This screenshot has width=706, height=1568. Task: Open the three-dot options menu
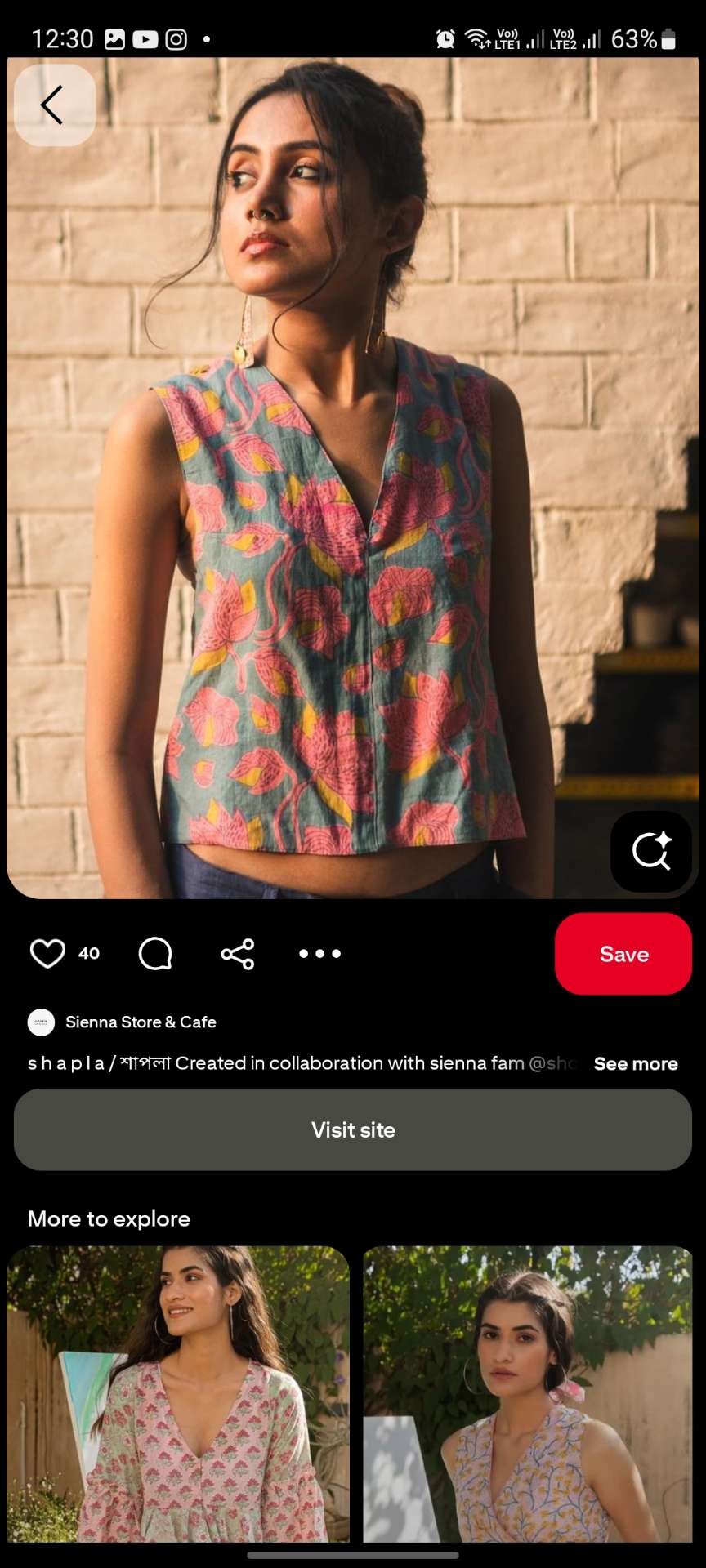click(319, 953)
